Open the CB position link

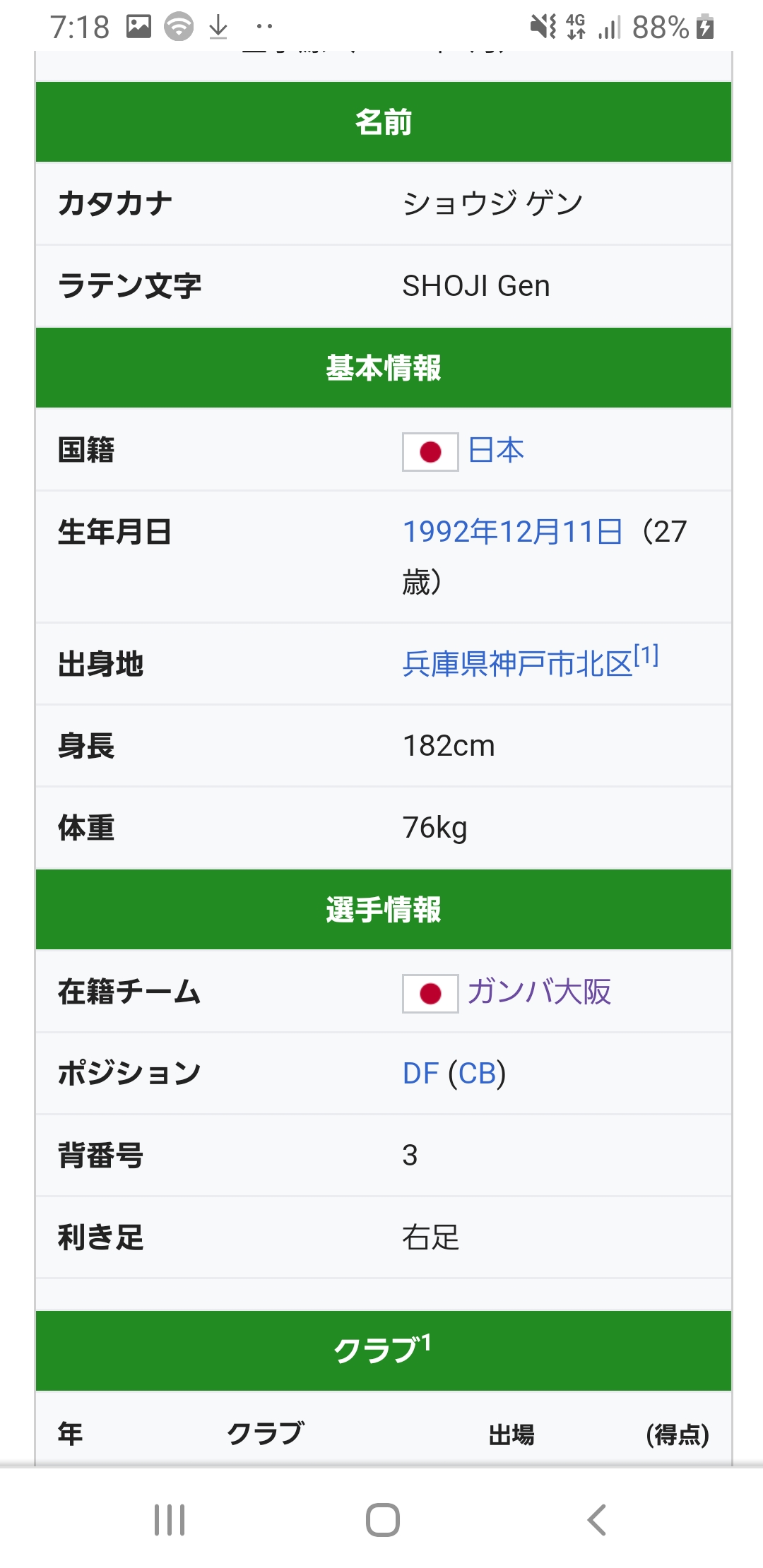click(x=477, y=1074)
